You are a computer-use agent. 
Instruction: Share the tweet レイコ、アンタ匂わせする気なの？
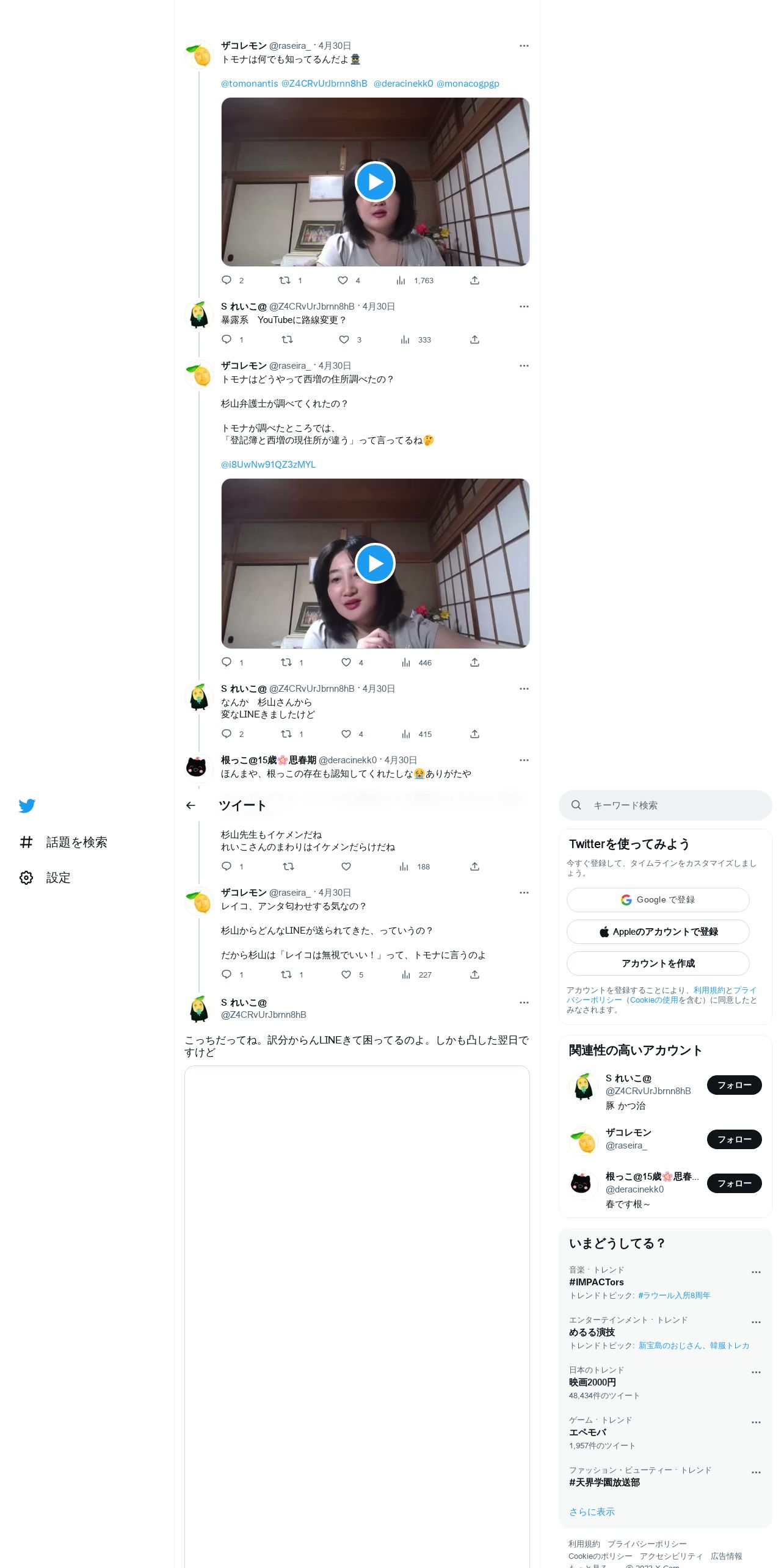(474, 975)
